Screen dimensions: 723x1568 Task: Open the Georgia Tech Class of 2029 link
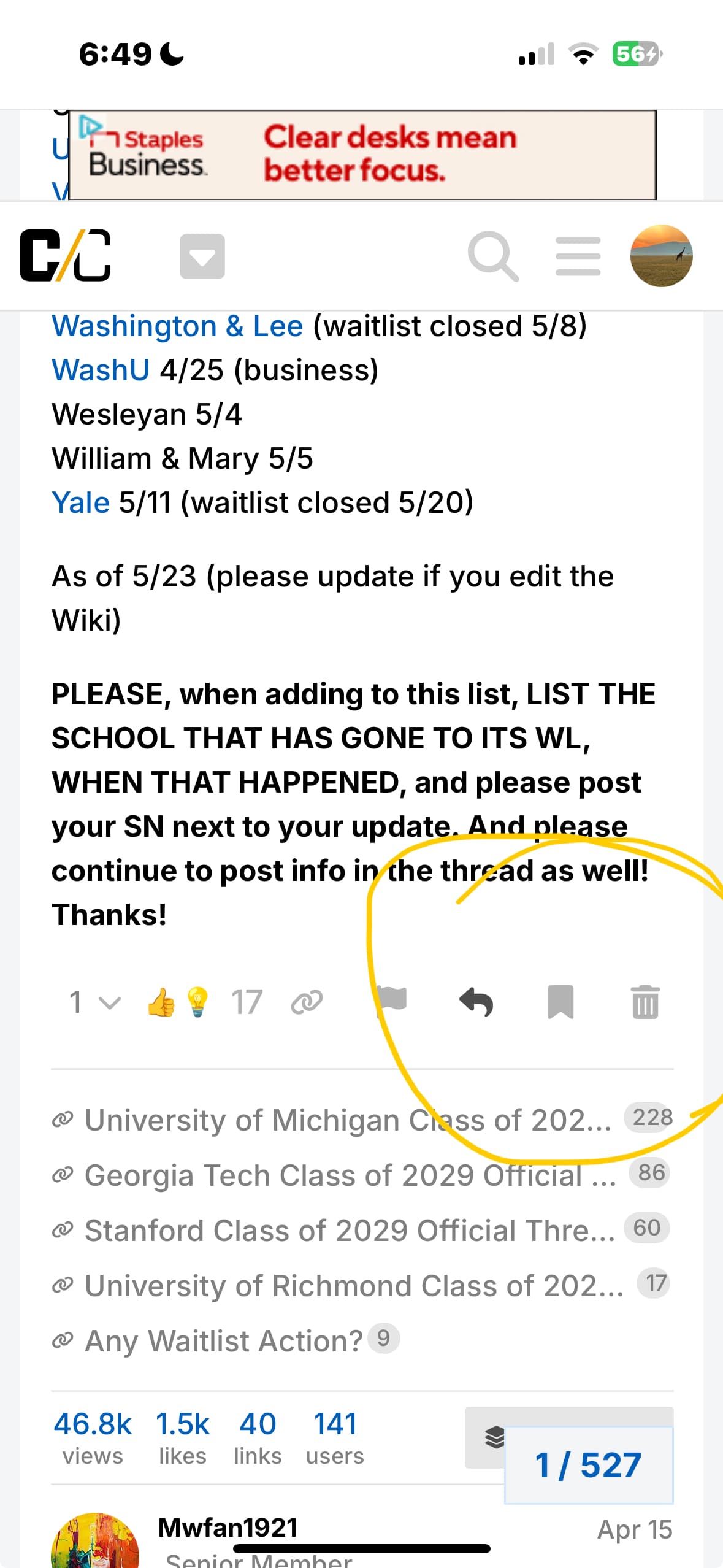[x=350, y=1175]
